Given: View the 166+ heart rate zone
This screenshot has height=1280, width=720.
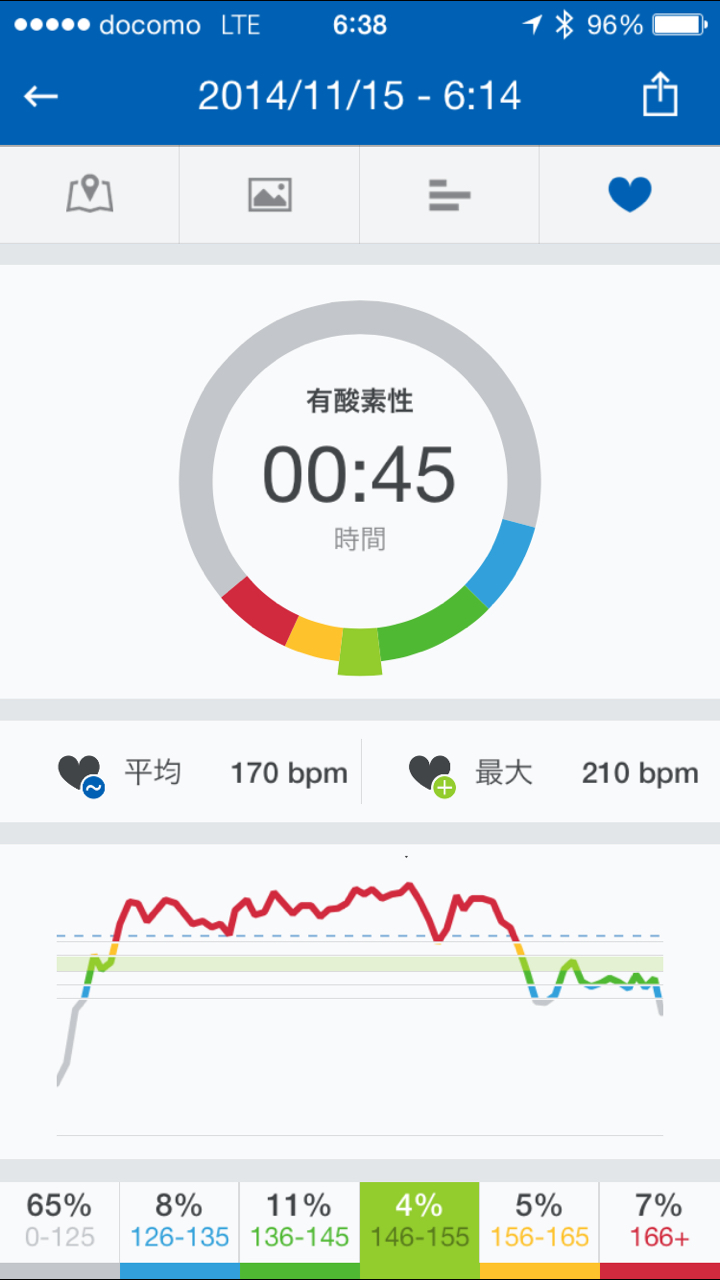Looking at the screenshot, I should (659, 1222).
